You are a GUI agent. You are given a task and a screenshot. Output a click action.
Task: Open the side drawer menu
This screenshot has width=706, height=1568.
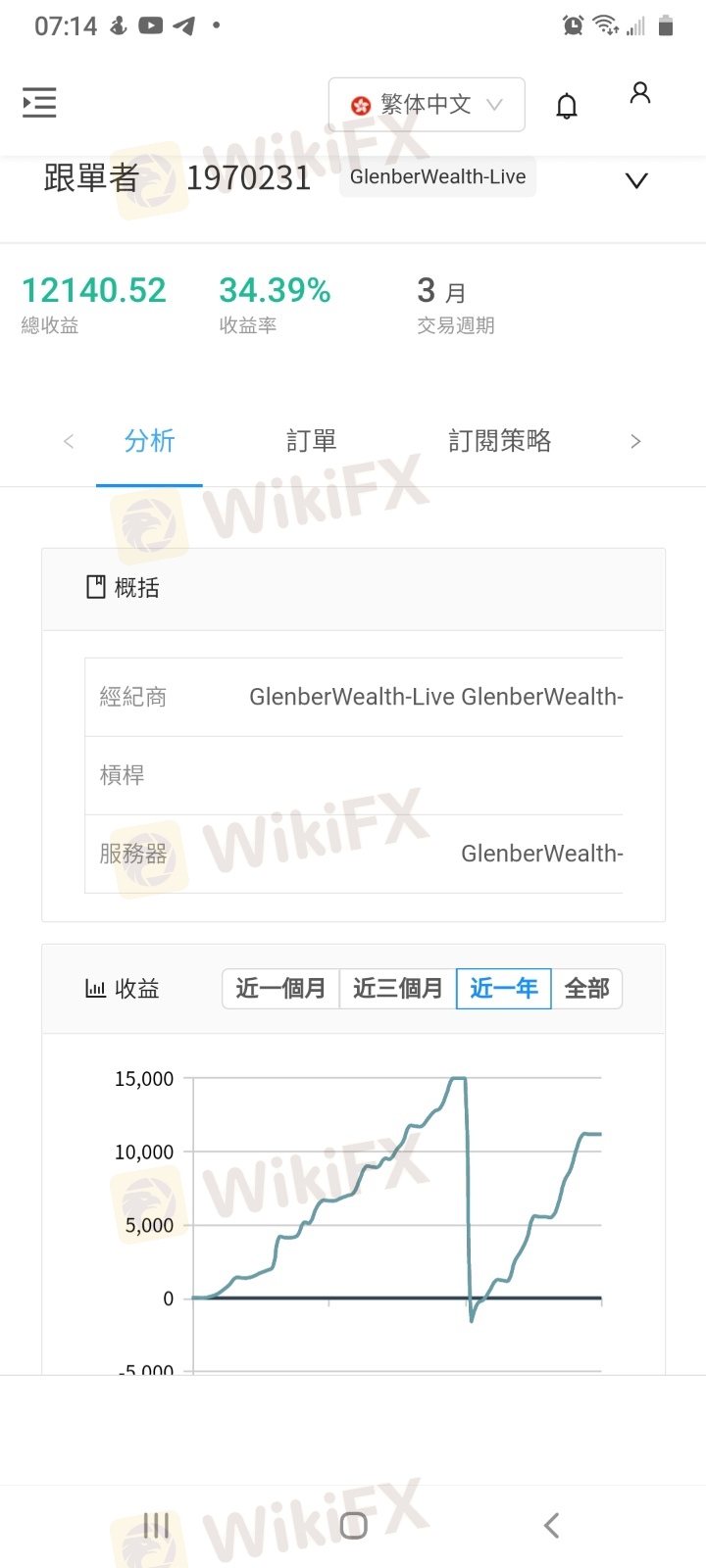39,103
